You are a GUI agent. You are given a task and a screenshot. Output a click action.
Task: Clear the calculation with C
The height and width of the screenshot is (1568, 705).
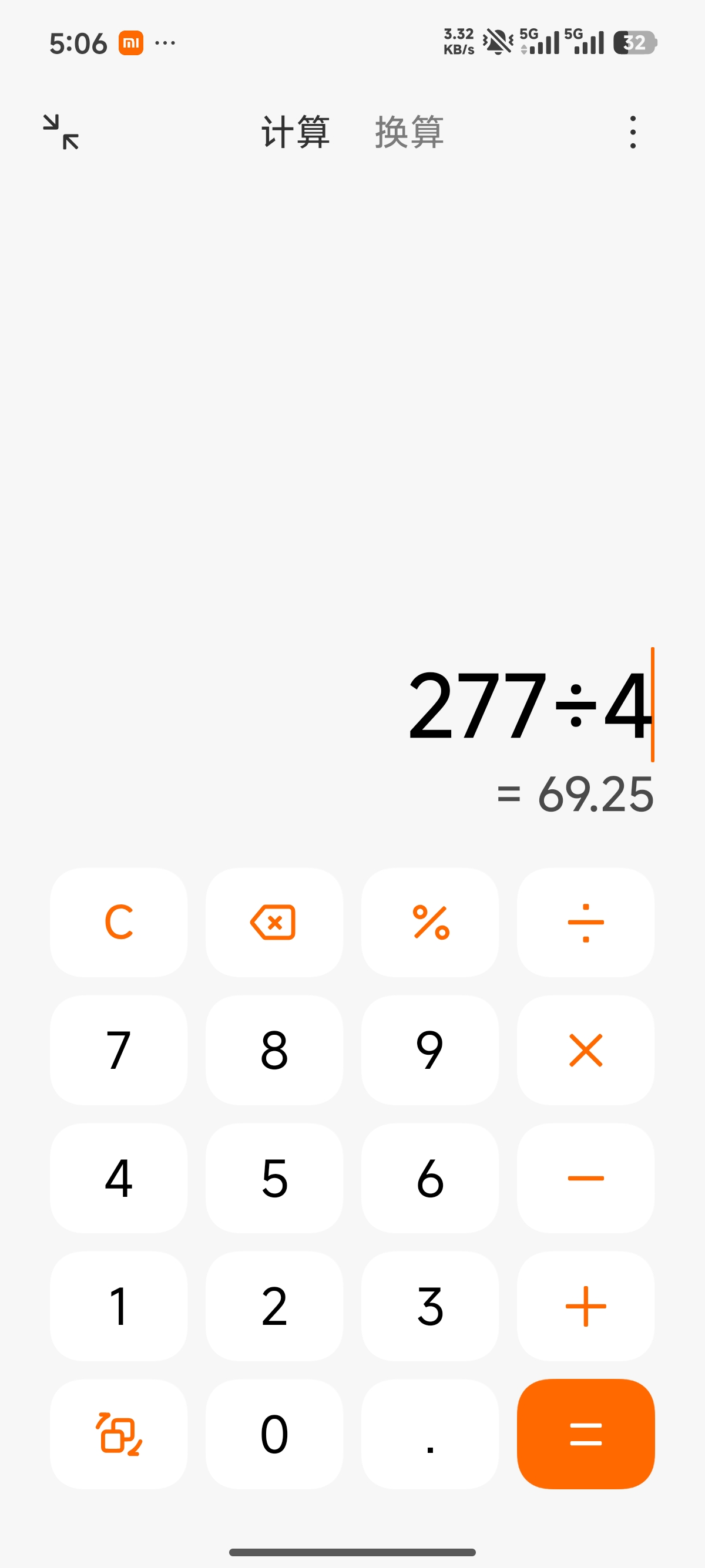119,922
